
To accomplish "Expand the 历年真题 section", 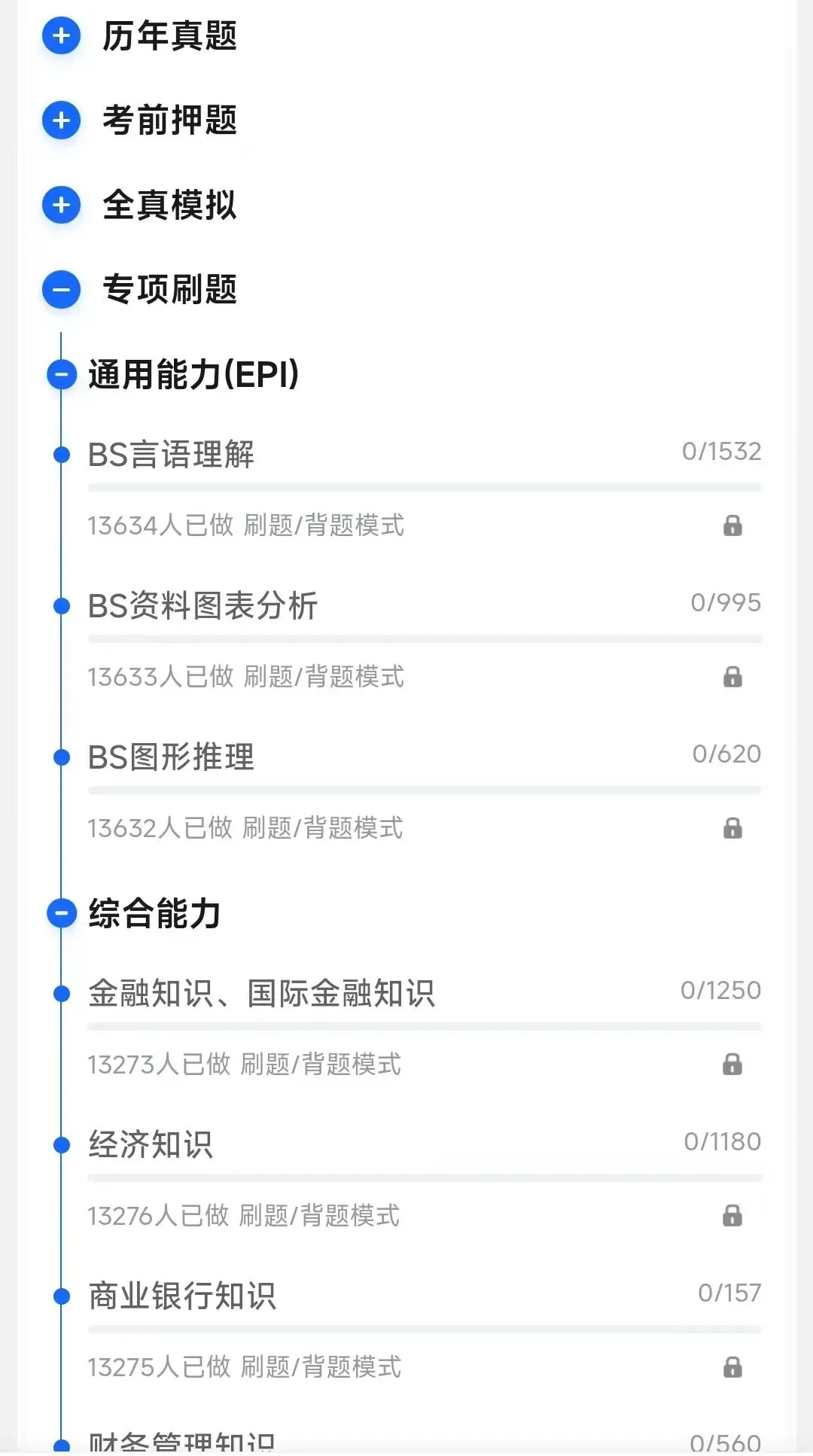I will point(61,36).
